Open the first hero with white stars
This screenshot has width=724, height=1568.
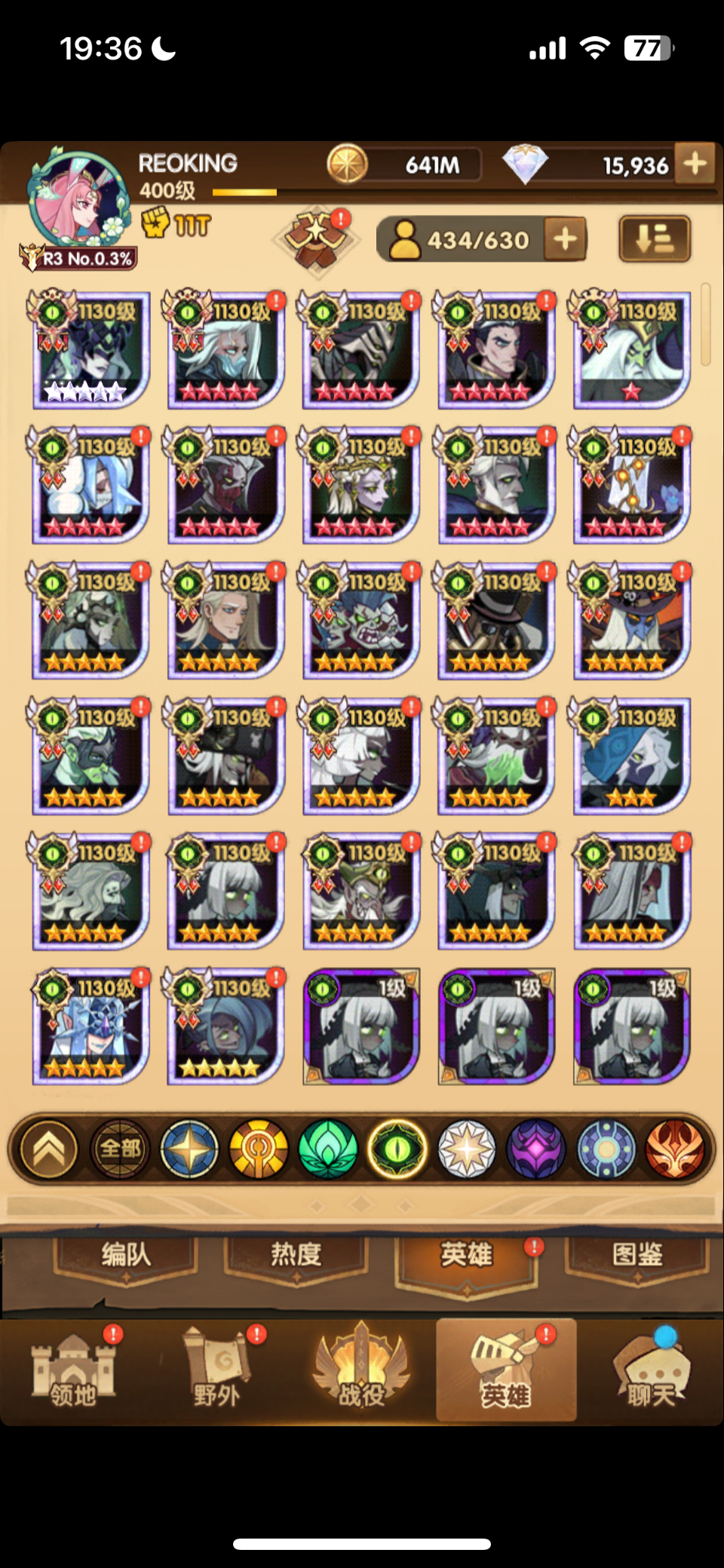point(90,350)
